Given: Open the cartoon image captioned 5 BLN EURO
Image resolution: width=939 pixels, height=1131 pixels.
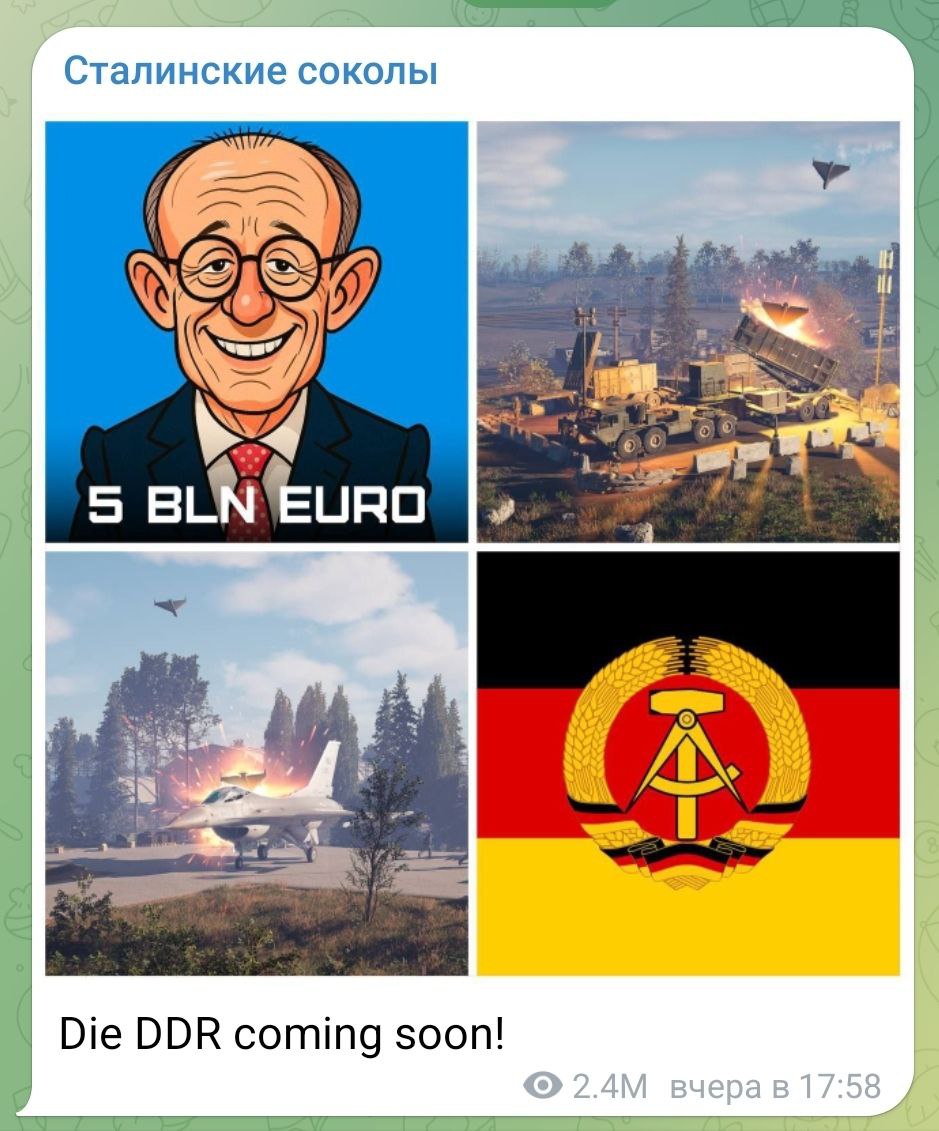Looking at the screenshot, I should coord(256,331).
